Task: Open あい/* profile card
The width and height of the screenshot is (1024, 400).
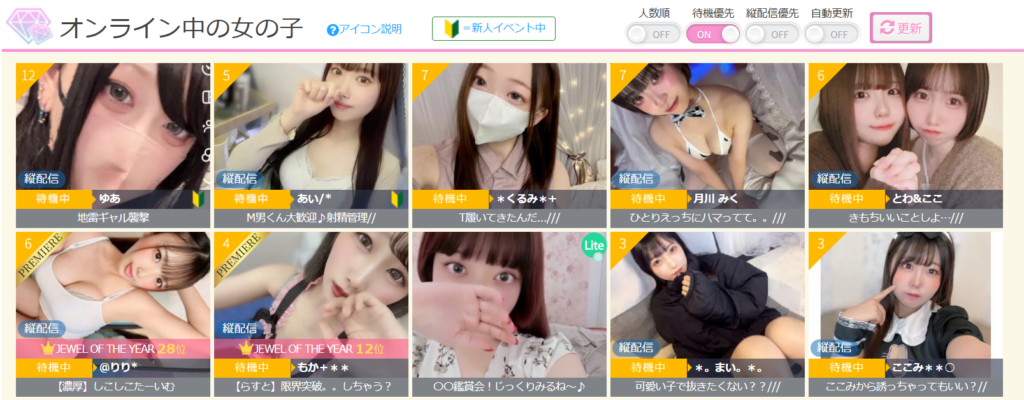Action: point(310,130)
